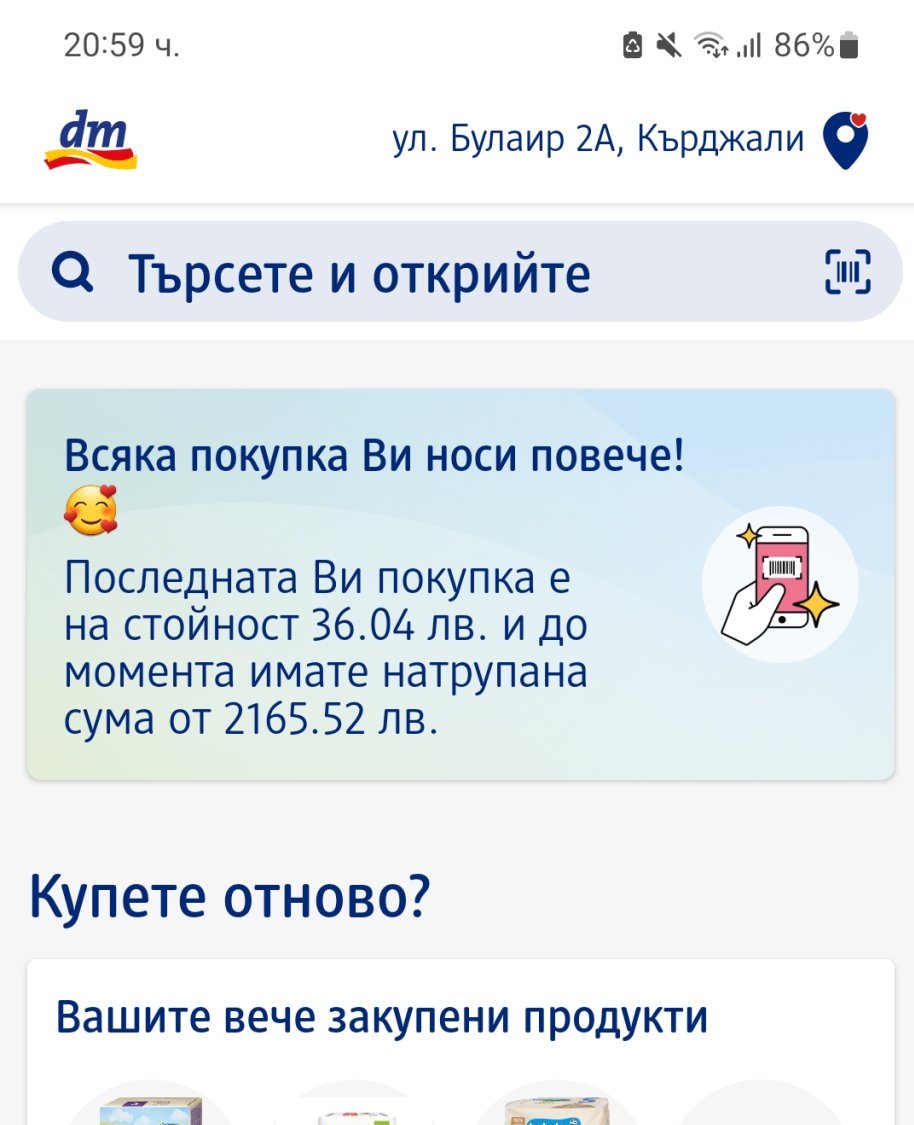Open the barcode scanner icon
The height and width of the screenshot is (1125, 914).
[x=847, y=272]
